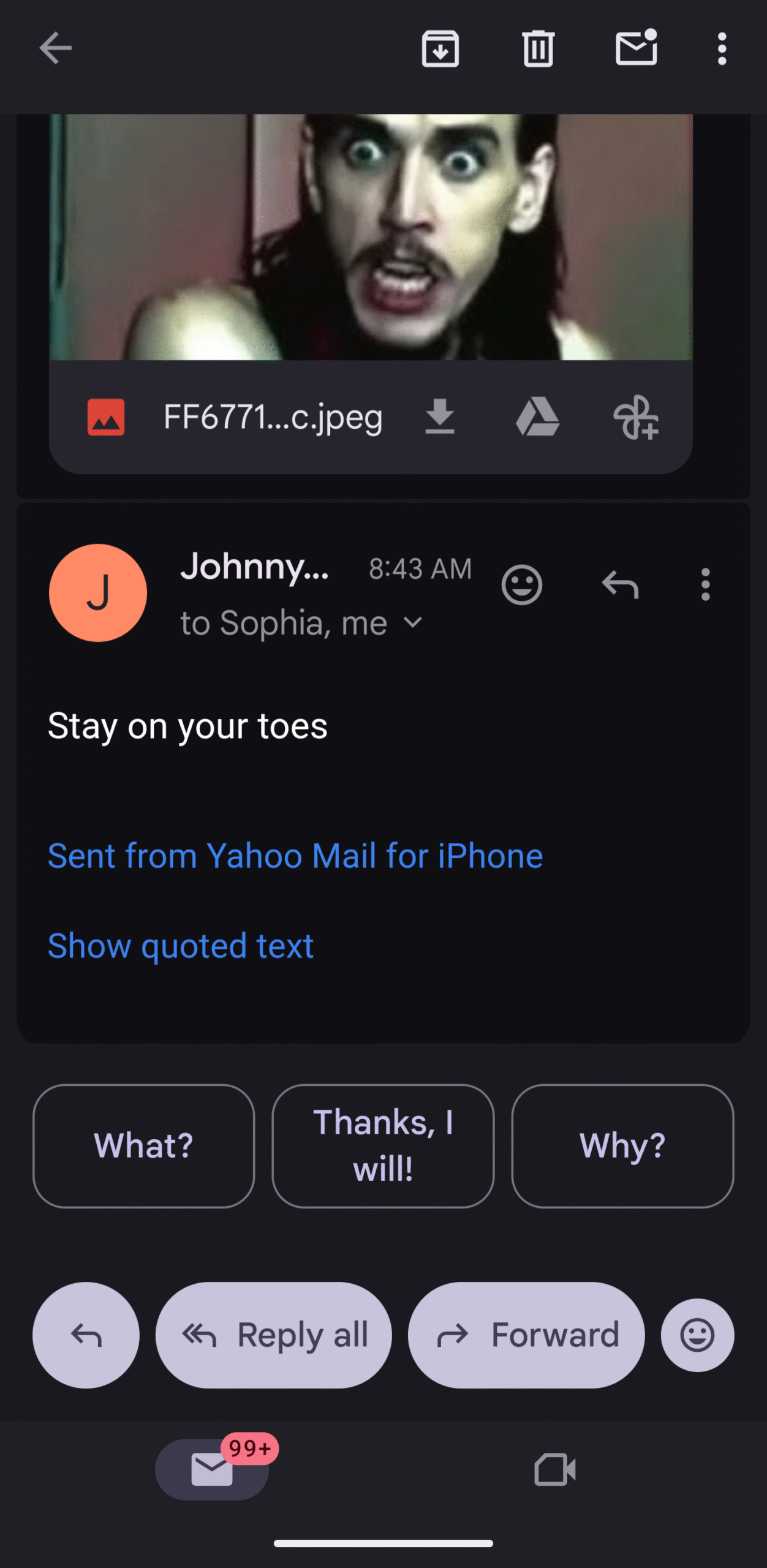Open the Yahoo Mail for iPhone link
The width and height of the screenshot is (767, 1568).
pyautogui.click(x=295, y=856)
